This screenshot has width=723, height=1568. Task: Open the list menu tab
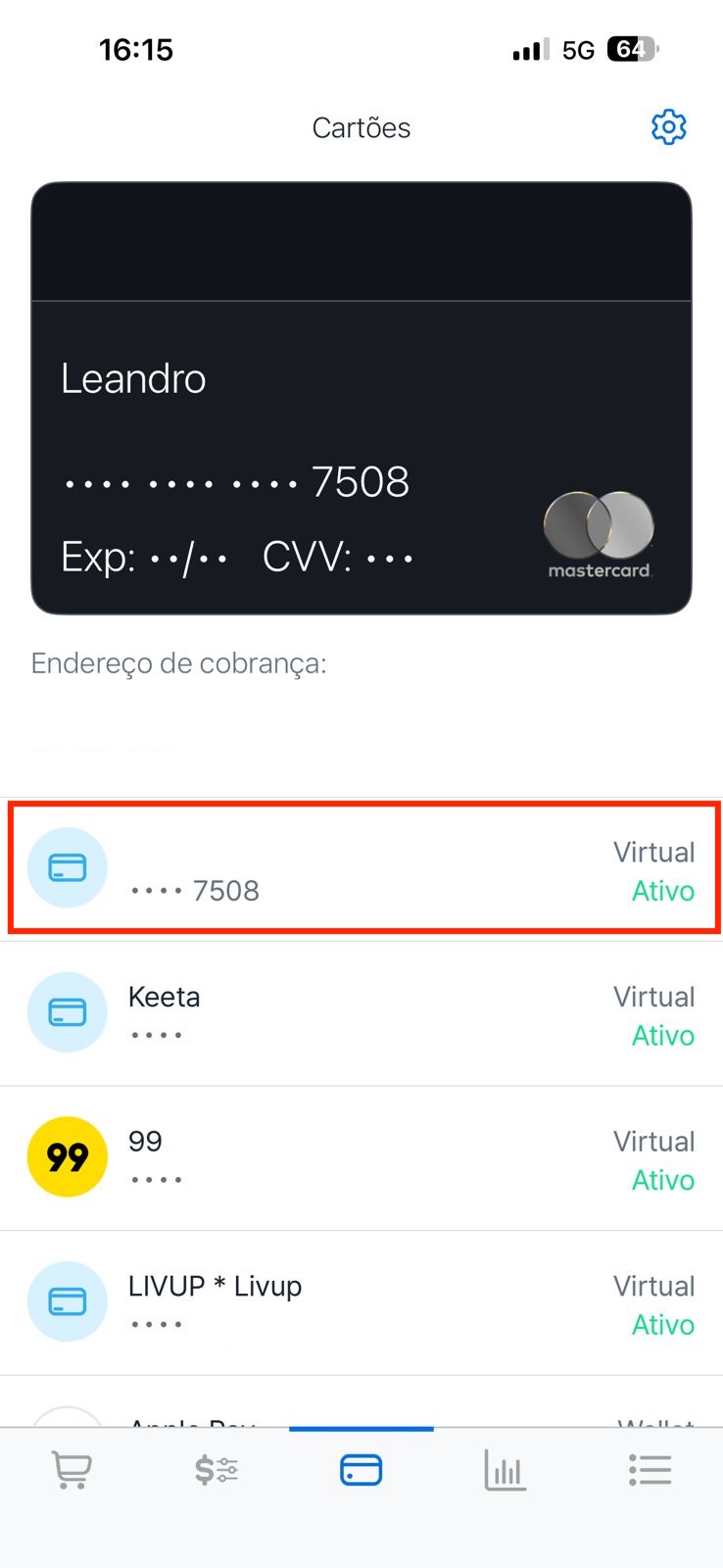pos(650,1470)
